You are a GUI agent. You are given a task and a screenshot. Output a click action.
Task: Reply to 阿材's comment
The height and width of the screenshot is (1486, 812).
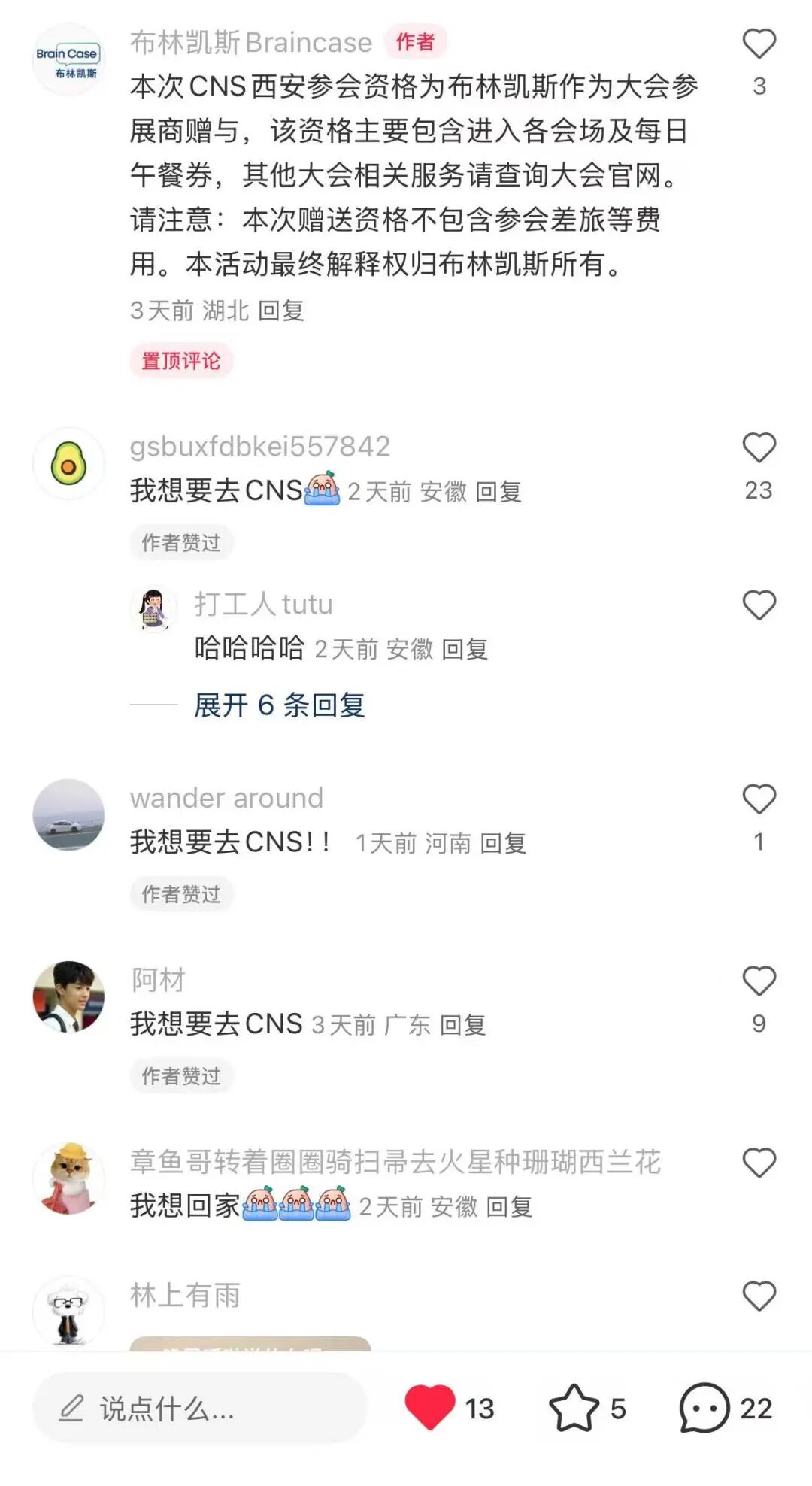coord(462,1025)
